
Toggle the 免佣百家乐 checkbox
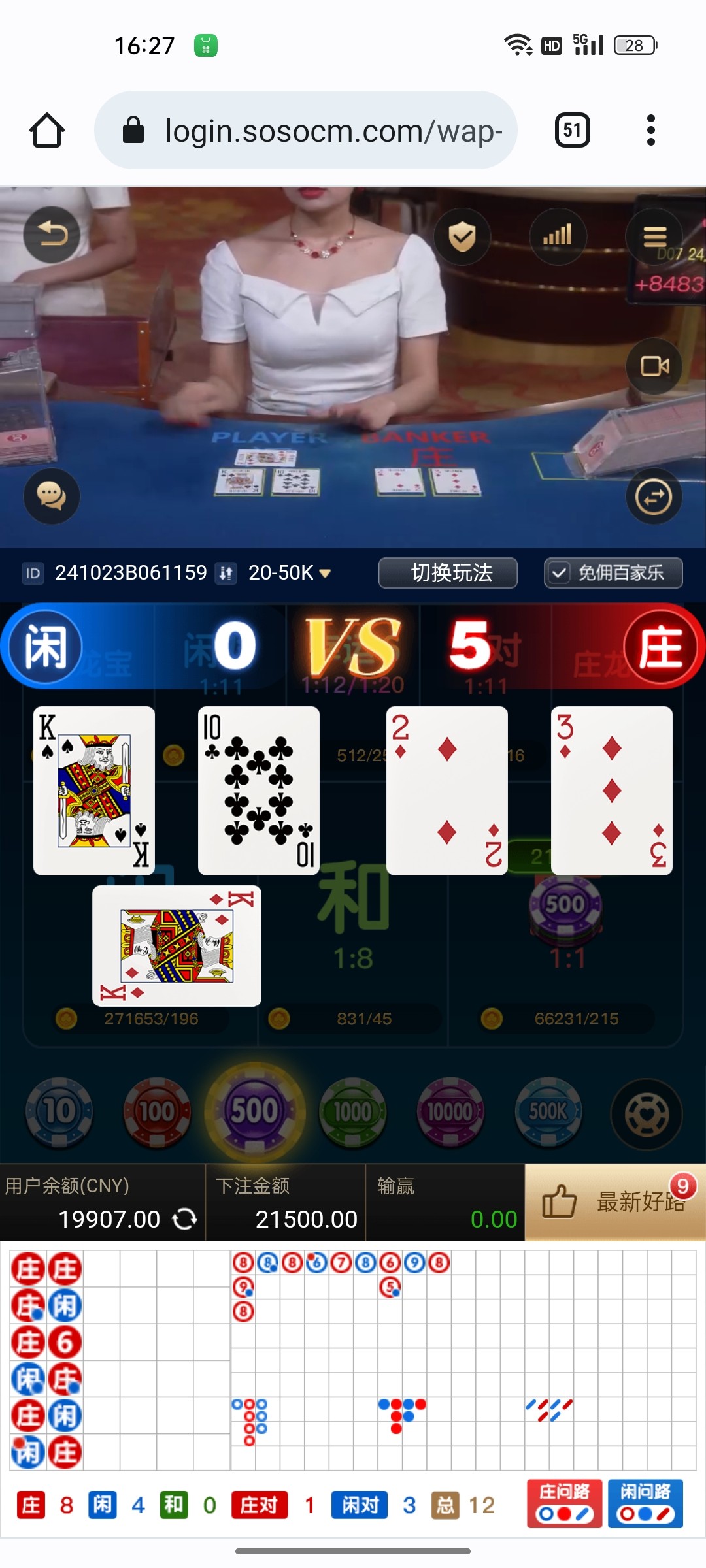coord(559,573)
